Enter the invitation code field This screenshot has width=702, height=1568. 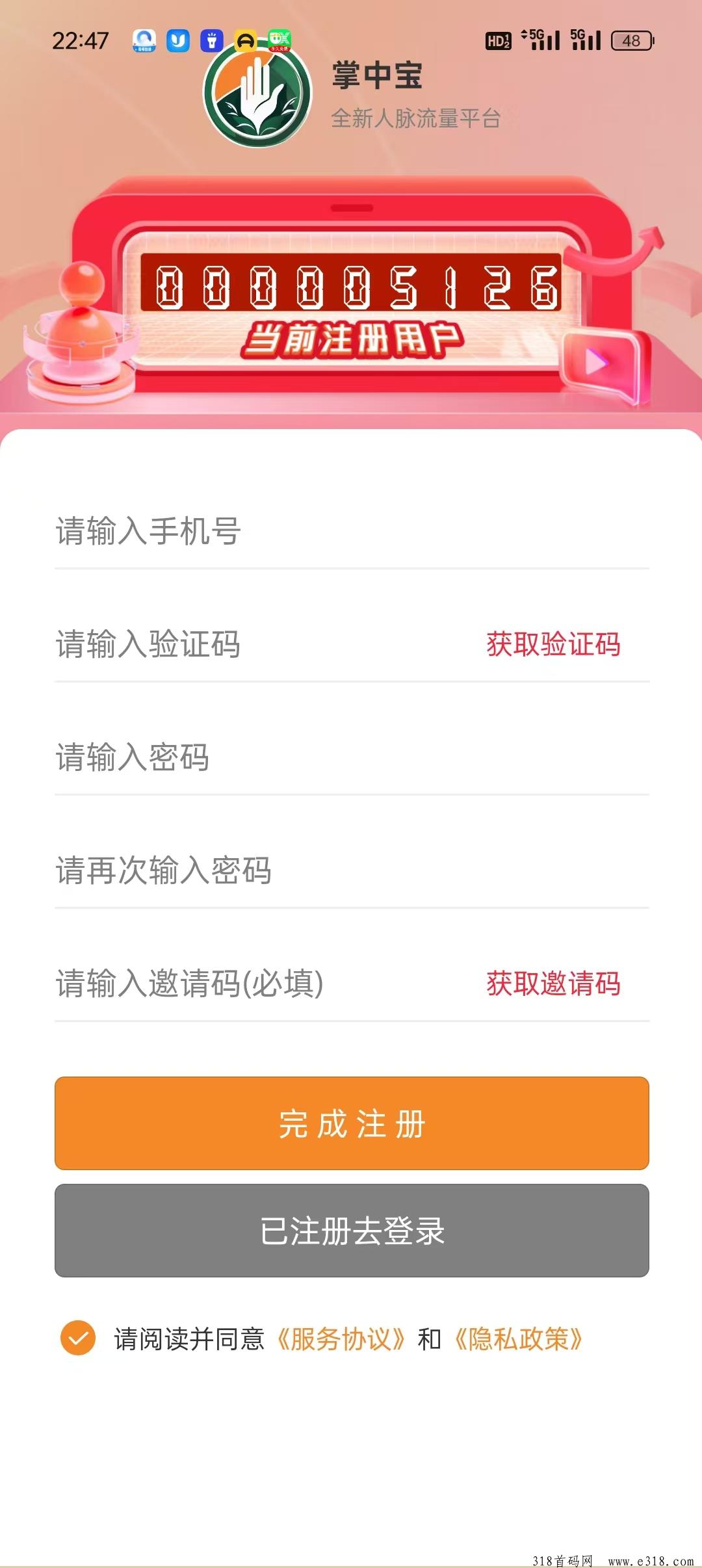click(260, 983)
